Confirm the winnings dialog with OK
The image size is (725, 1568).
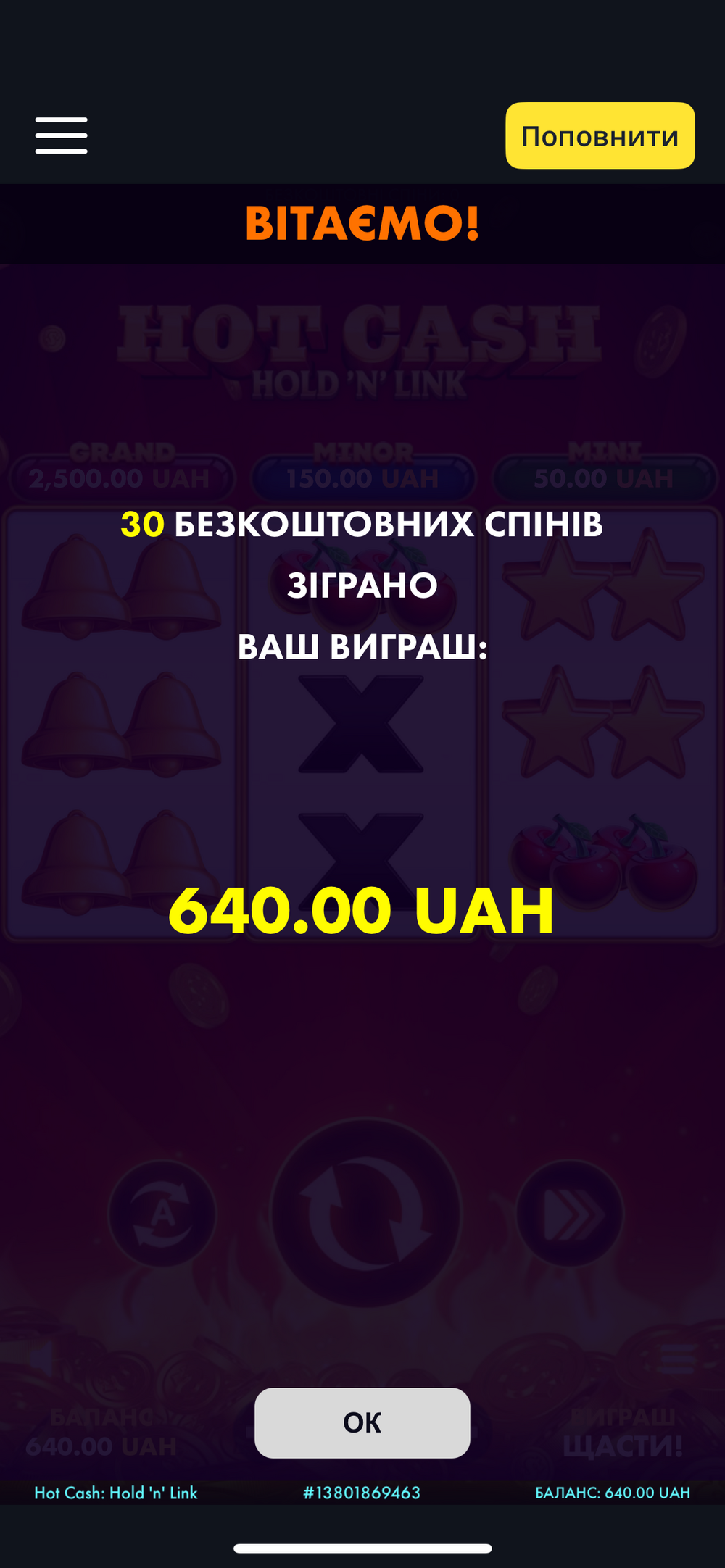[362, 1422]
